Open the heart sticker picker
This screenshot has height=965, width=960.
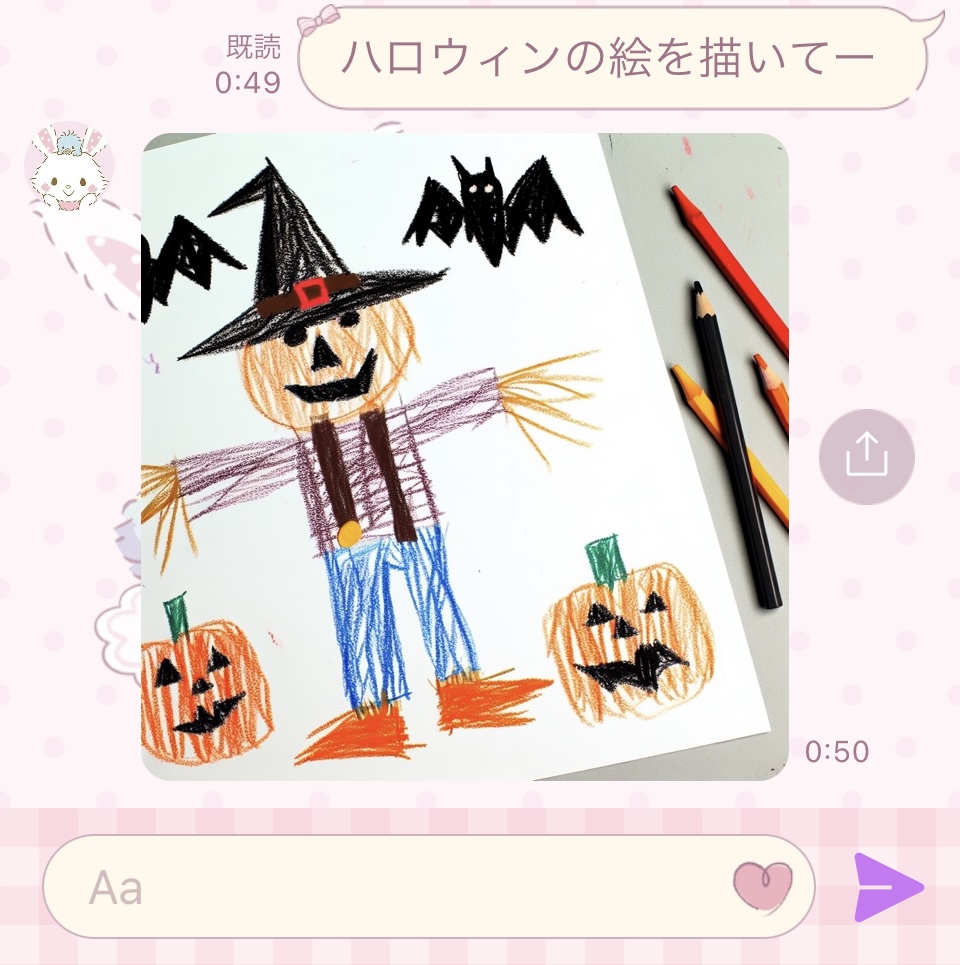[x=762, y=886]
